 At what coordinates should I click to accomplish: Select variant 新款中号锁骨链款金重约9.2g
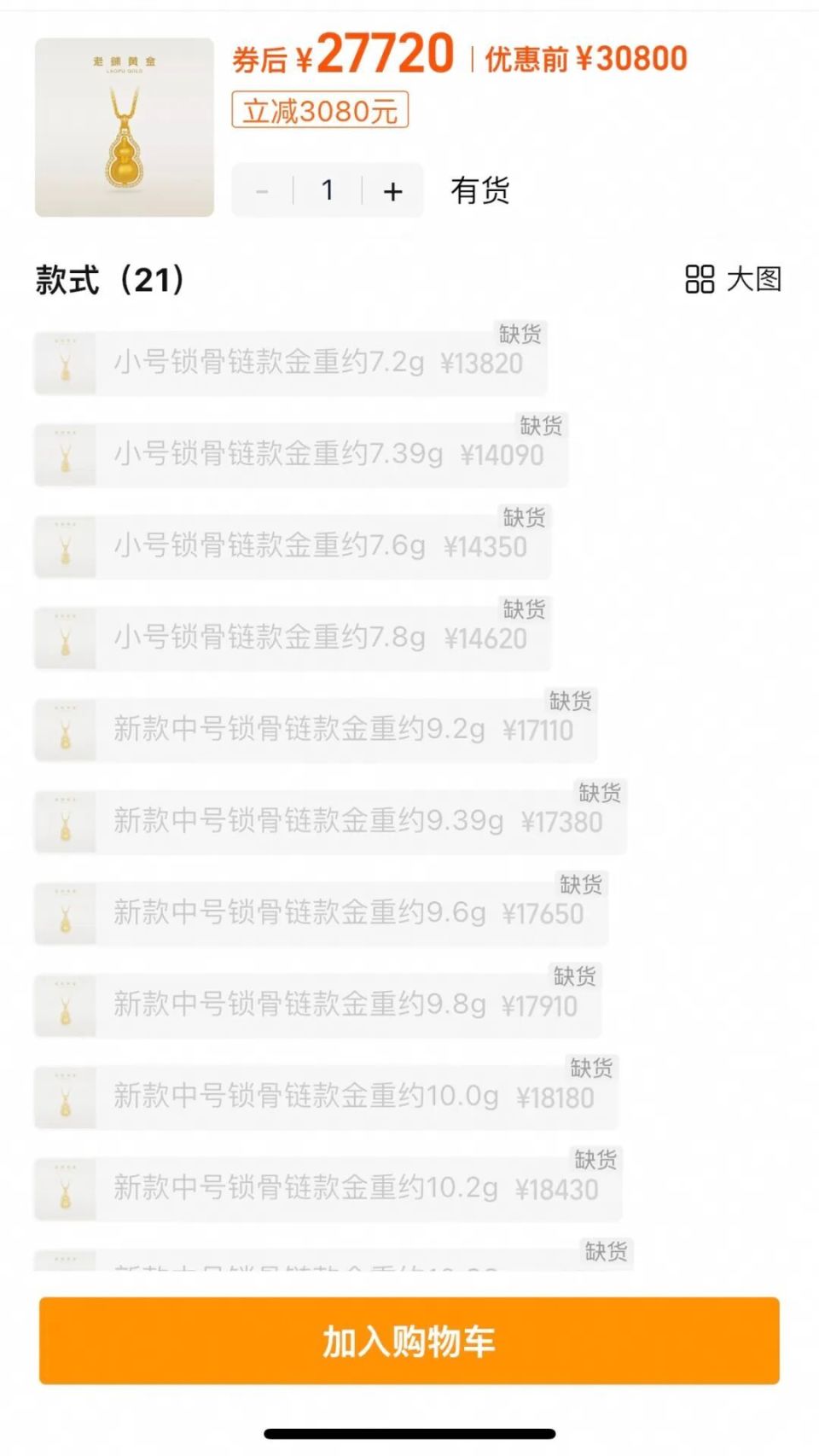tap(316, 727)
